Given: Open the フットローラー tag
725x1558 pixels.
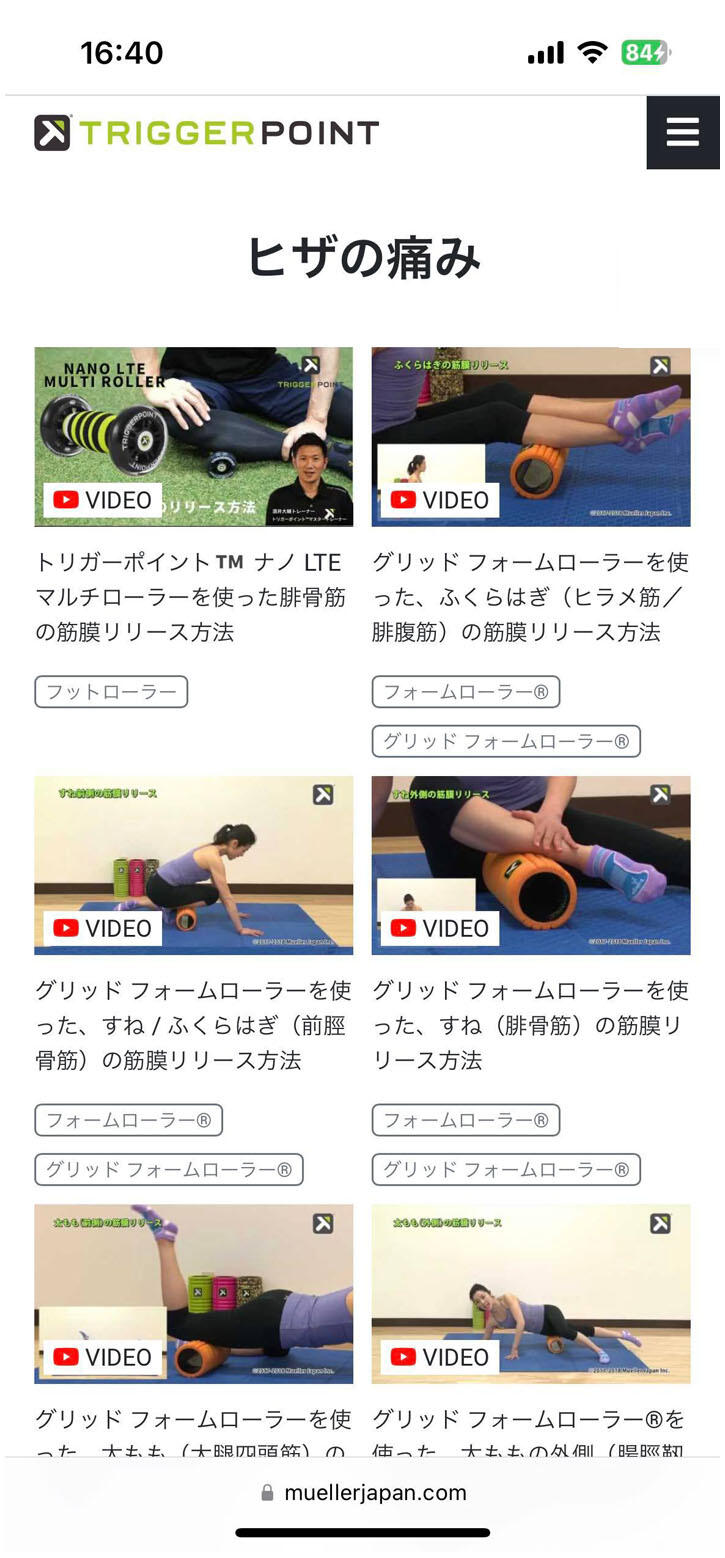Looking at the screenshot, I should point(111,691).
